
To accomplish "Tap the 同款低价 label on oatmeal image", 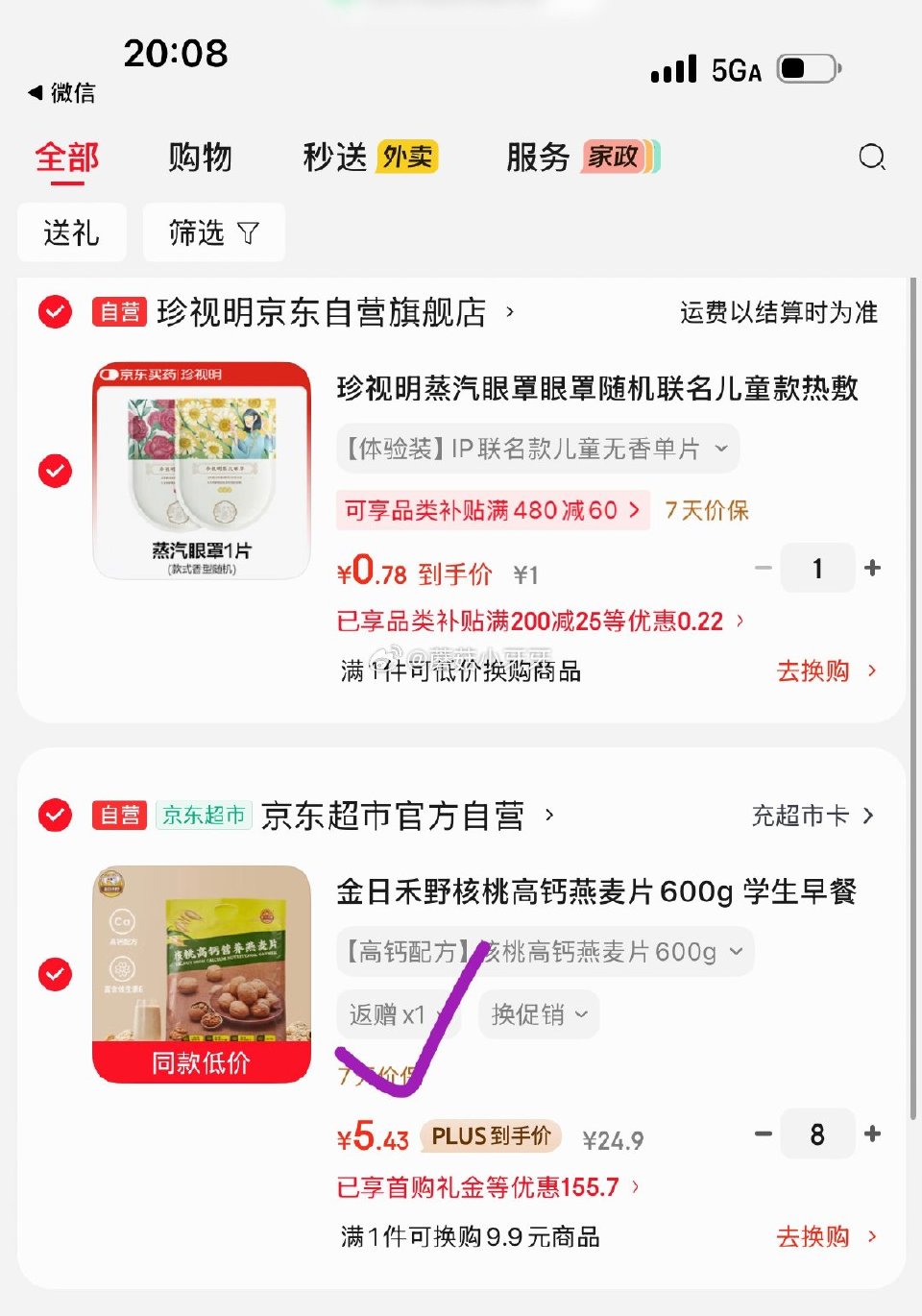I will (200, 1063).
